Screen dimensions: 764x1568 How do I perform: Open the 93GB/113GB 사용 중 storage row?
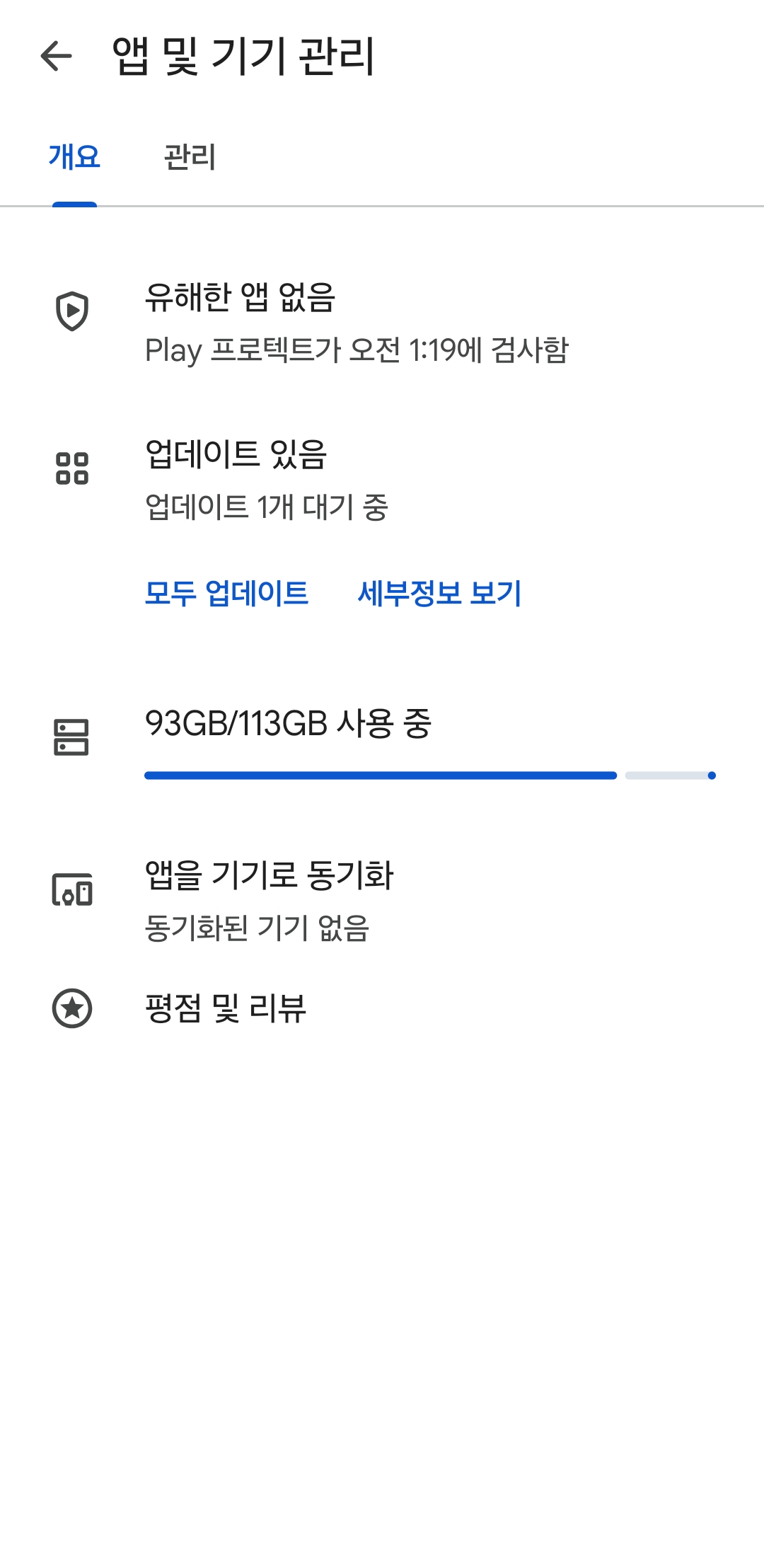click(x=382, y=739)
